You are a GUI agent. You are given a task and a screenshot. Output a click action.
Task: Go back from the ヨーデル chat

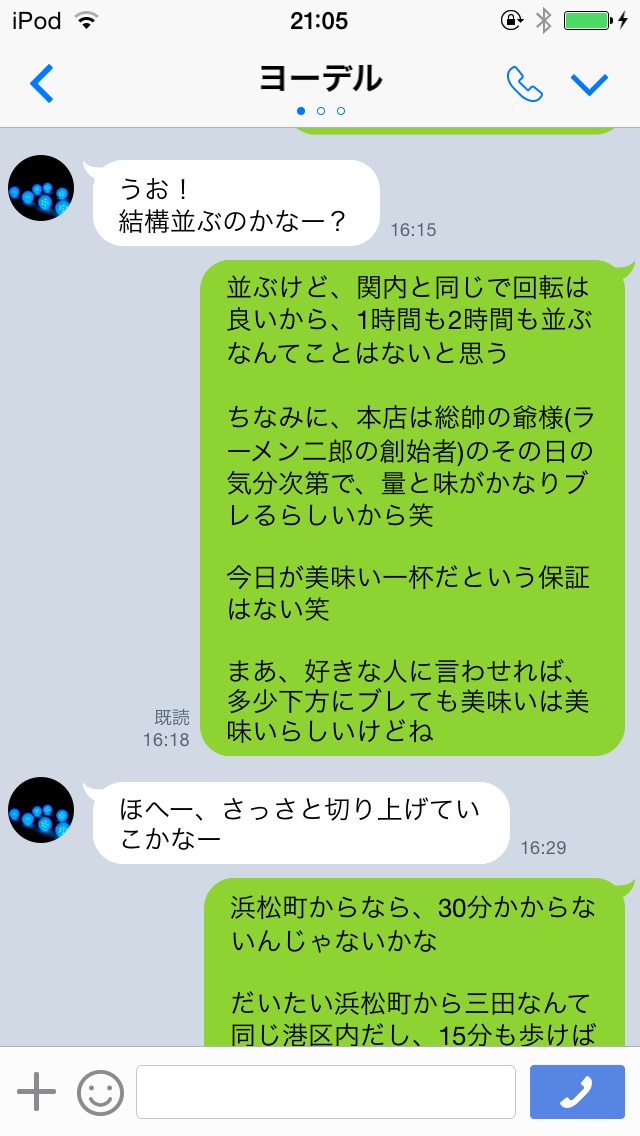click(x=42, y=84)
